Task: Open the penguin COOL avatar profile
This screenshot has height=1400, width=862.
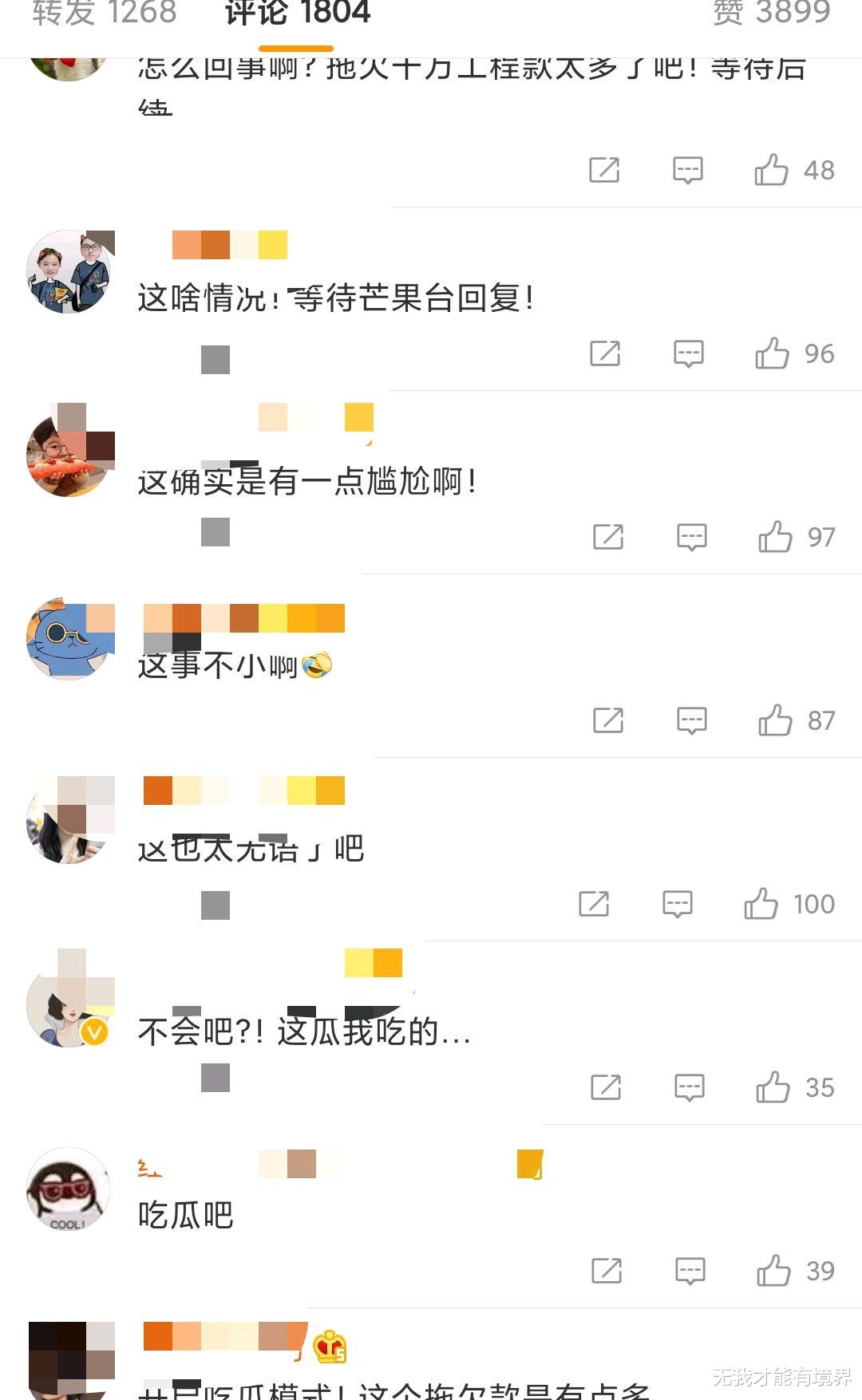Action: click(68, 1189)
